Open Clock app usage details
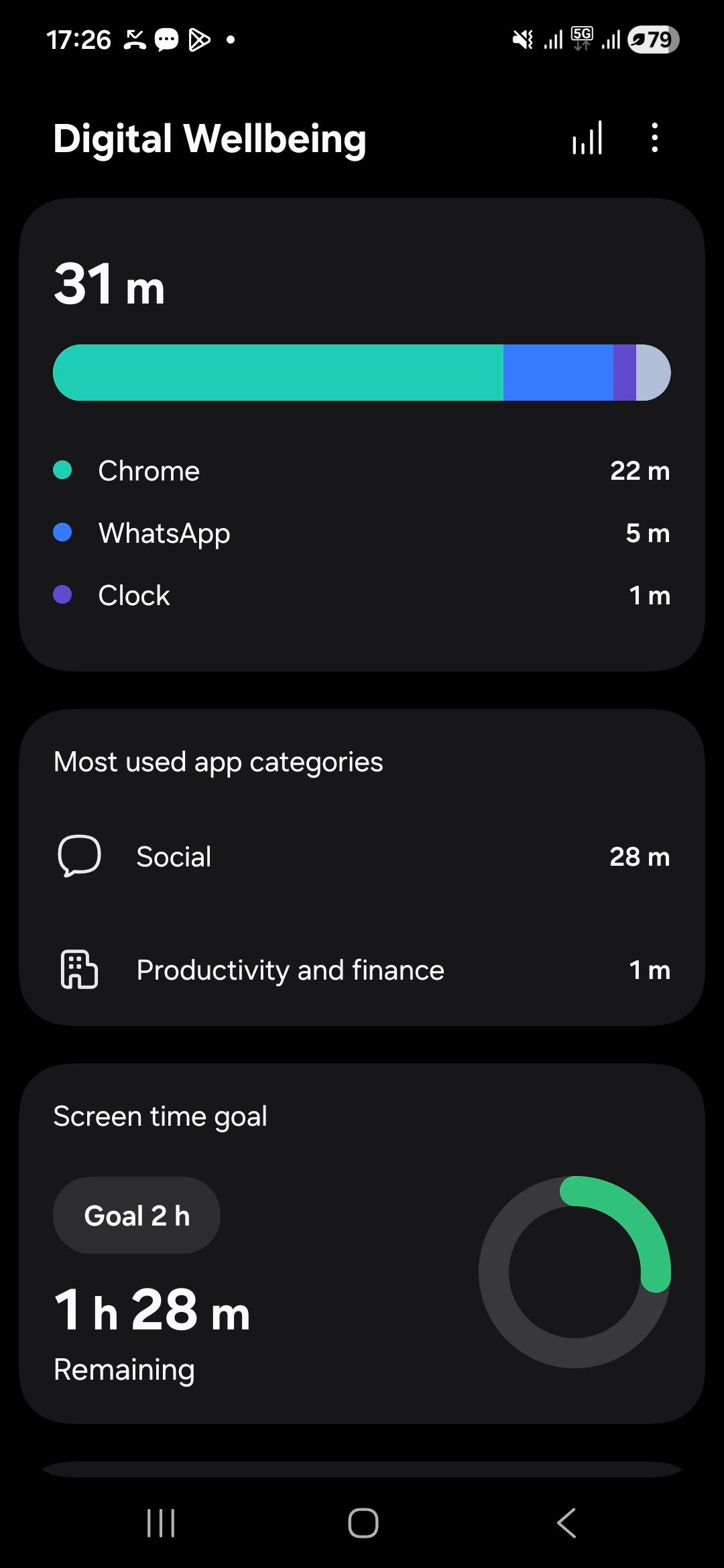This screenshot has width=724, height=1568. [361, 596]
